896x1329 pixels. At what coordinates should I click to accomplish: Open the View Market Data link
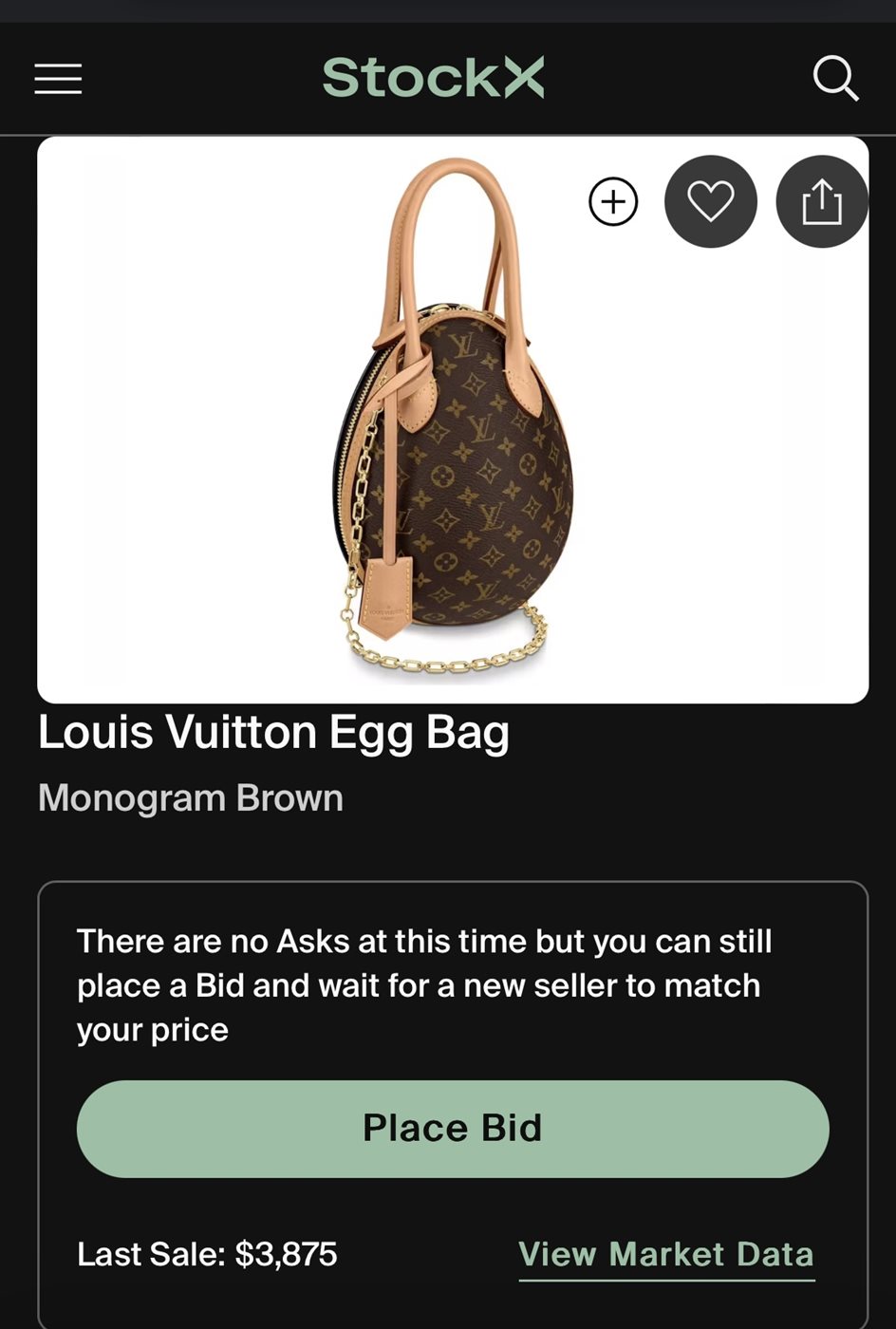[666, 1255]
